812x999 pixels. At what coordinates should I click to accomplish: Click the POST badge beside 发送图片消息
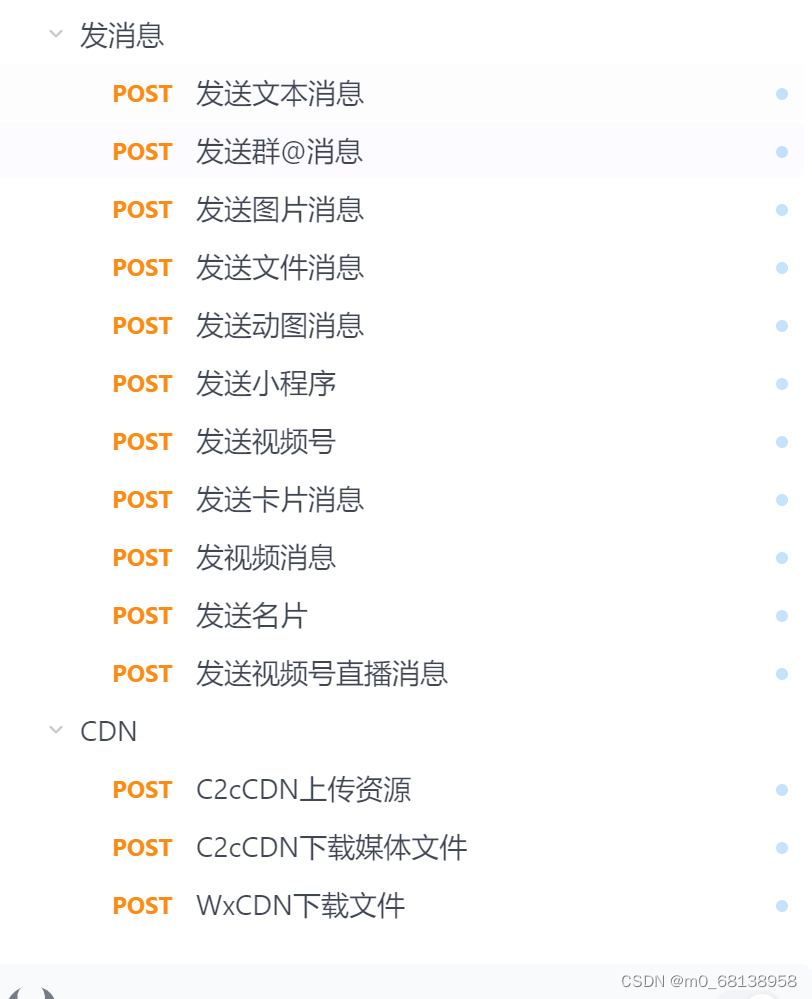click(x=142, y=210)
